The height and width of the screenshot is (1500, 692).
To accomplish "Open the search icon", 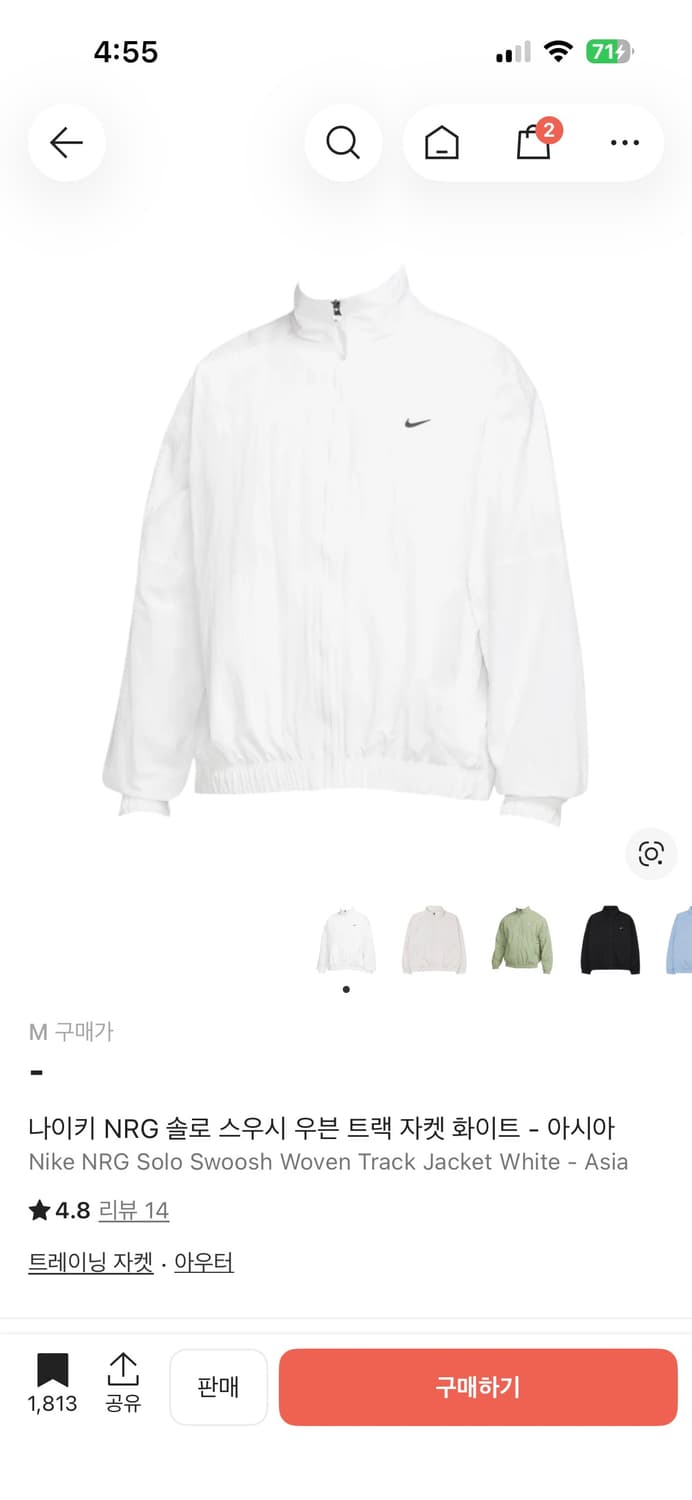I will coord(343,143).
